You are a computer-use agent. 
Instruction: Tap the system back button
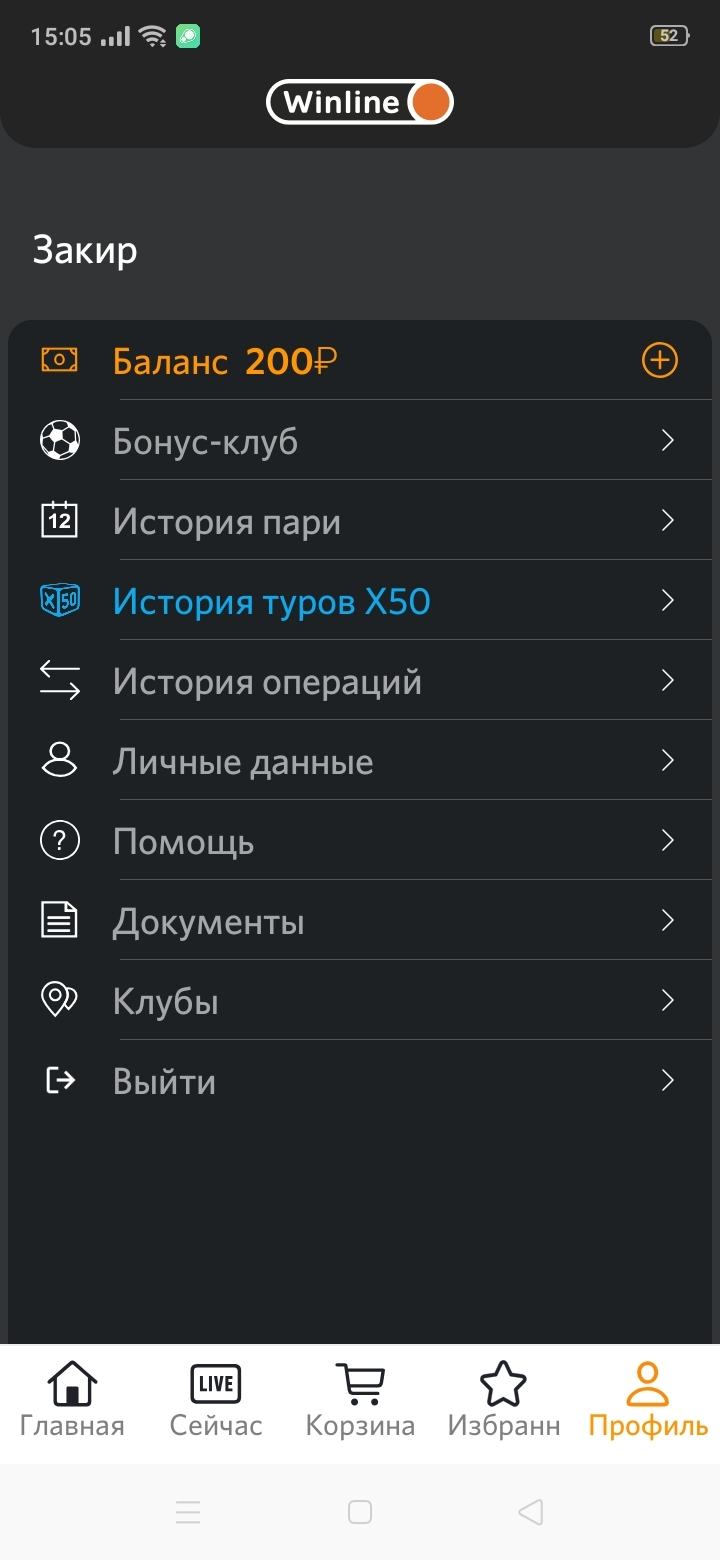click(531, 1512)
